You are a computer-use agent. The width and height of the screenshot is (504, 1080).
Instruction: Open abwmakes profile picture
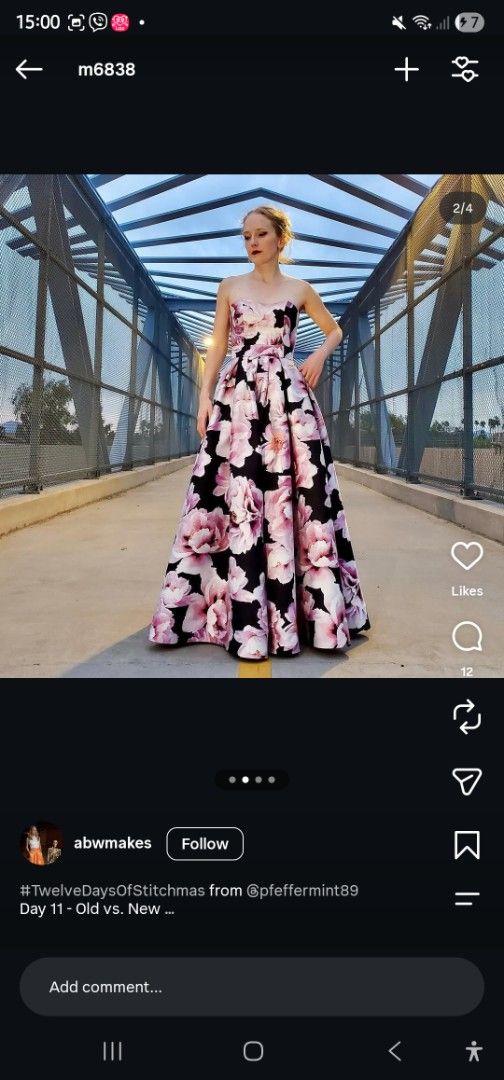41,844
